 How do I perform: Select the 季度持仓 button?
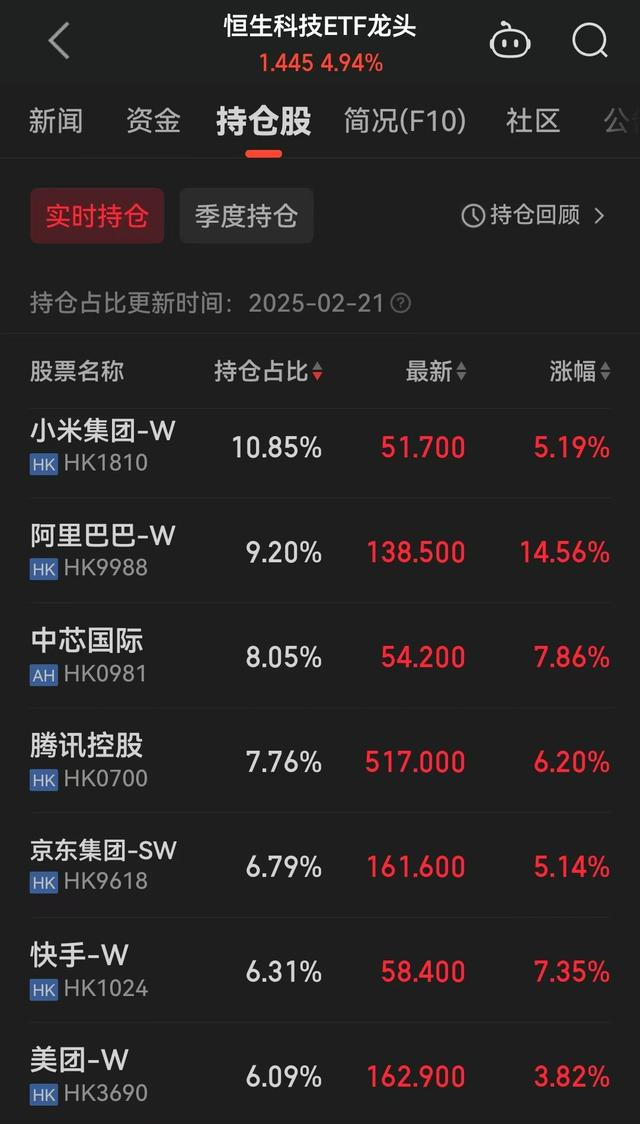click(247, 216)
